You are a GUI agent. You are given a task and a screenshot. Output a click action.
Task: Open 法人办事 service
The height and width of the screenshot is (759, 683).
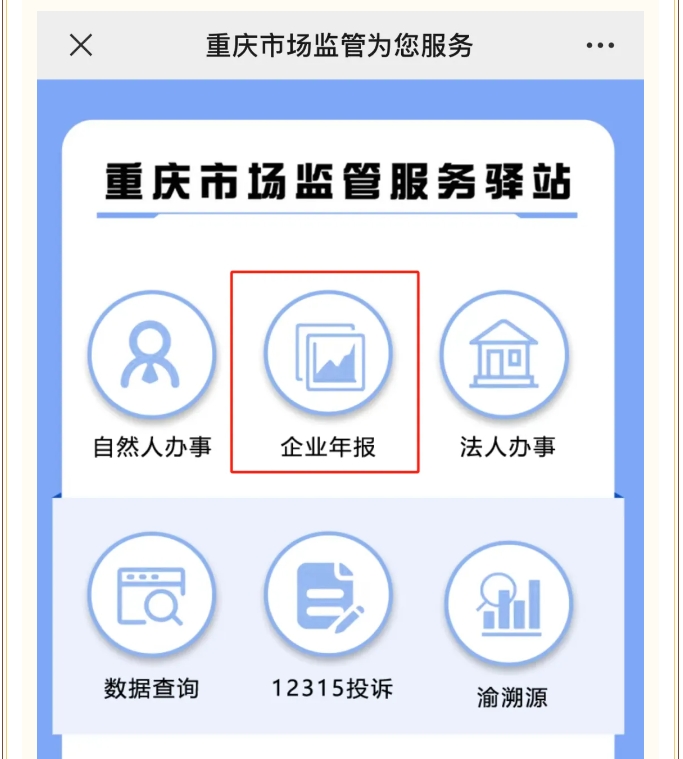(x=505, y=354)
